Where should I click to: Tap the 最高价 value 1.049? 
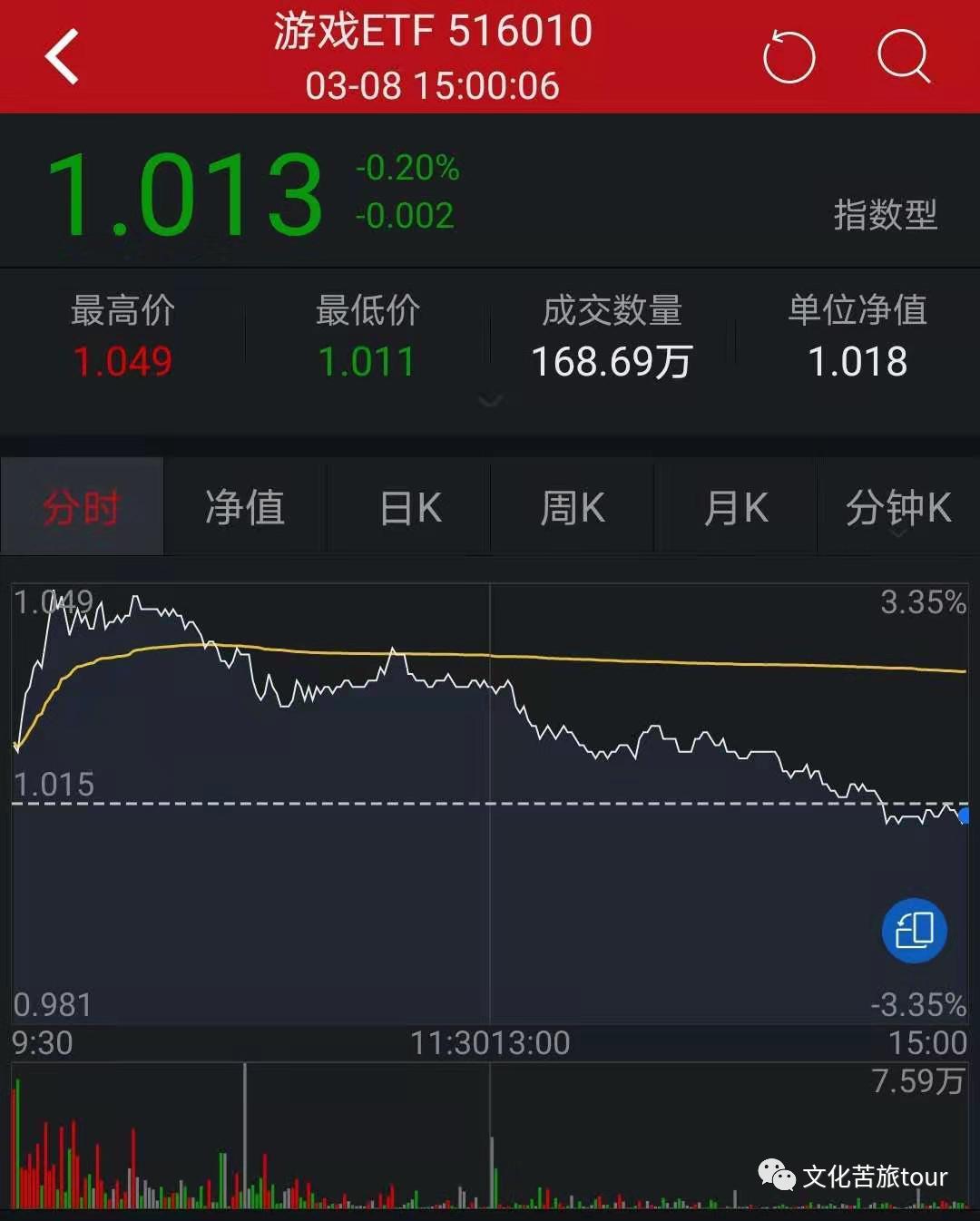tap(122, 360)
